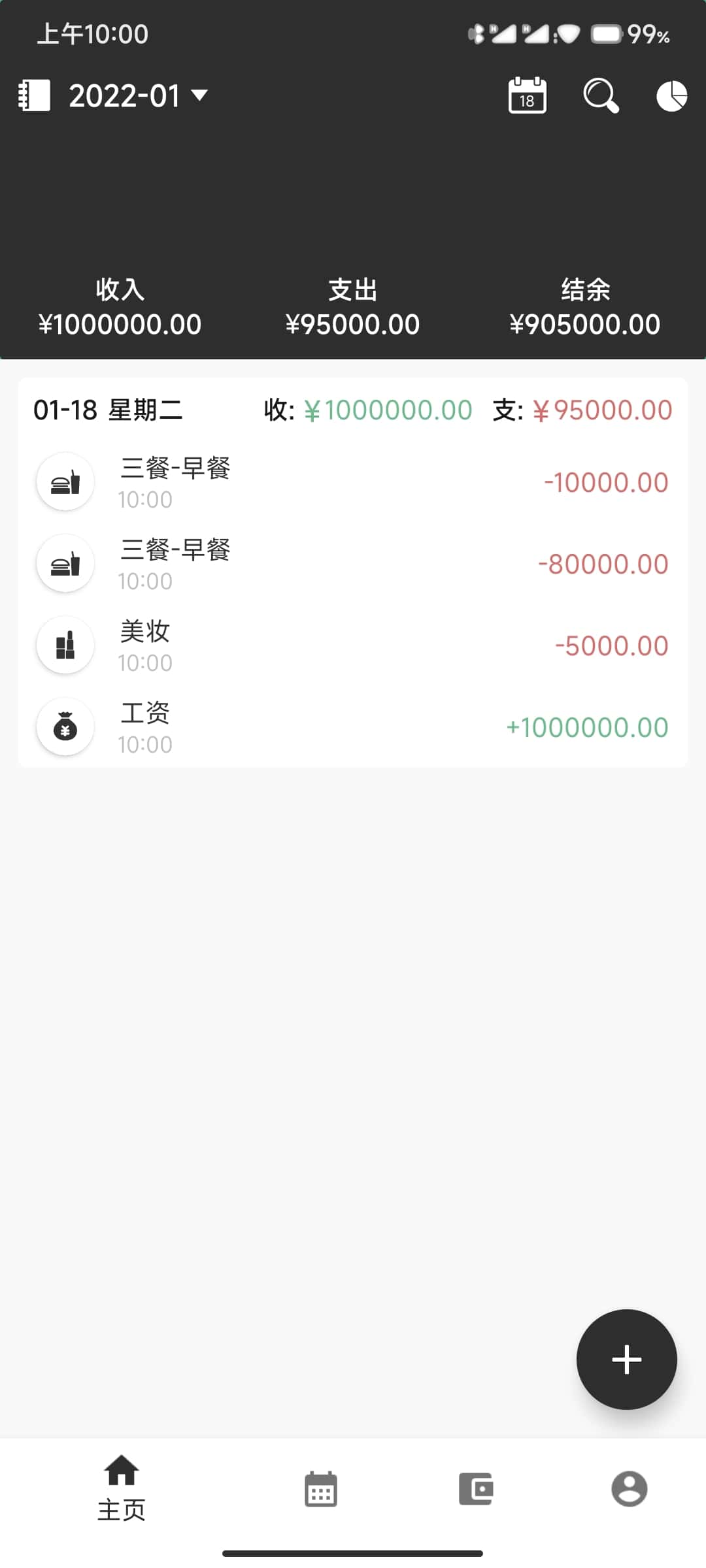Switch to the wallet tab
This screenshot has width=706, height=1568.
tap(475, 1489)
